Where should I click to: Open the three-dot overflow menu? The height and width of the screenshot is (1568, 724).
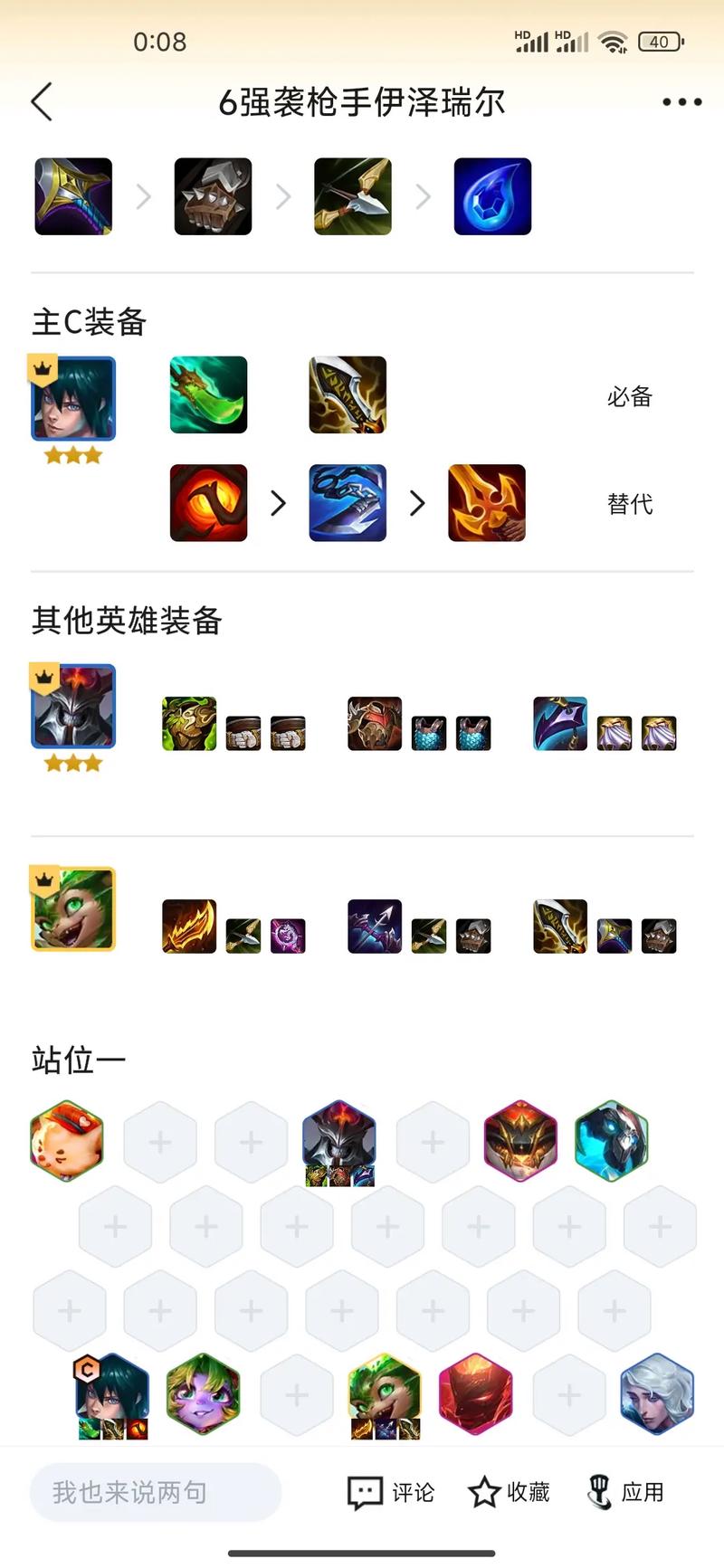coord(681,102)
